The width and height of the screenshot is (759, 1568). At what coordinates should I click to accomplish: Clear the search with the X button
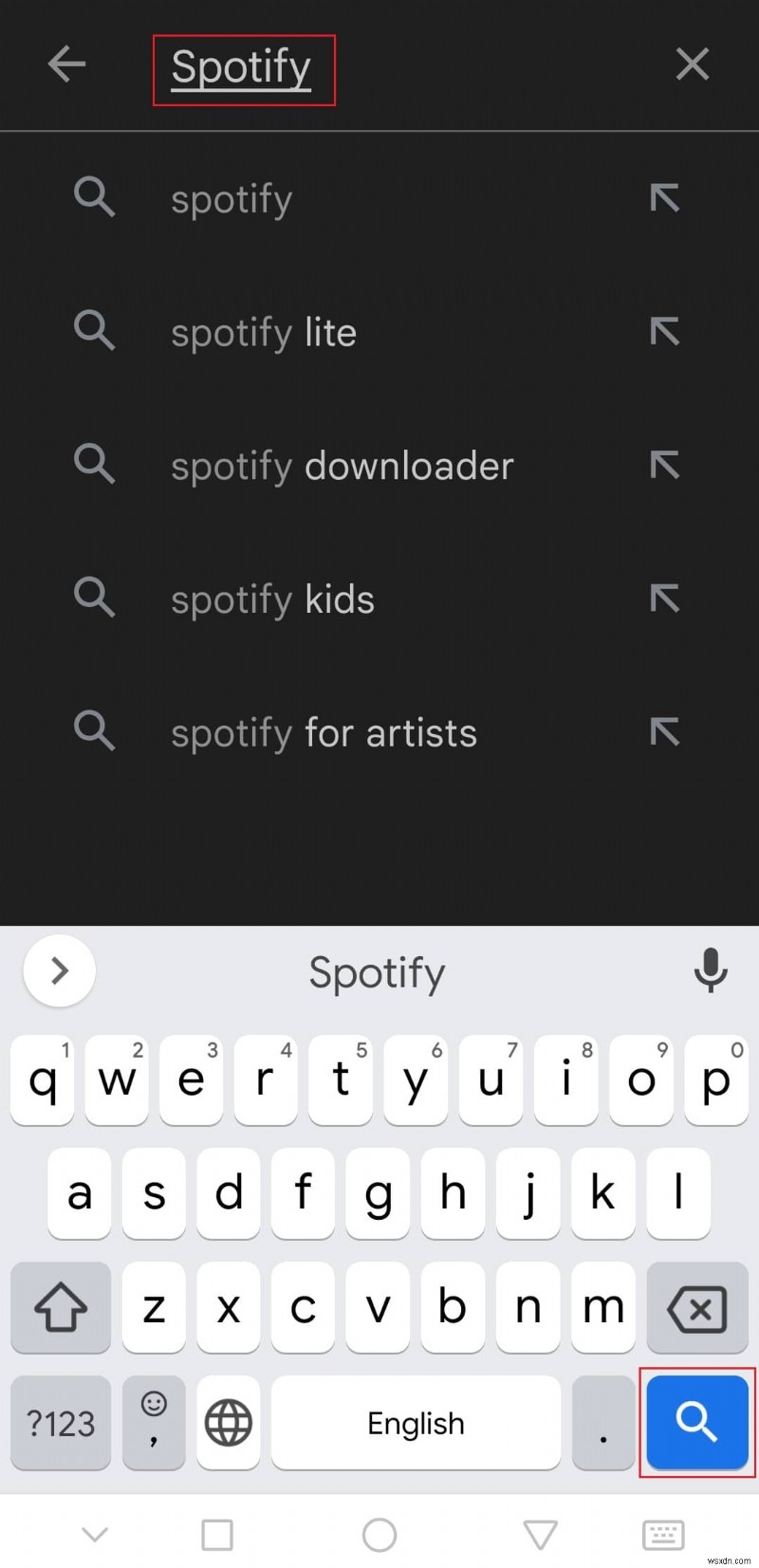[692, 65]
